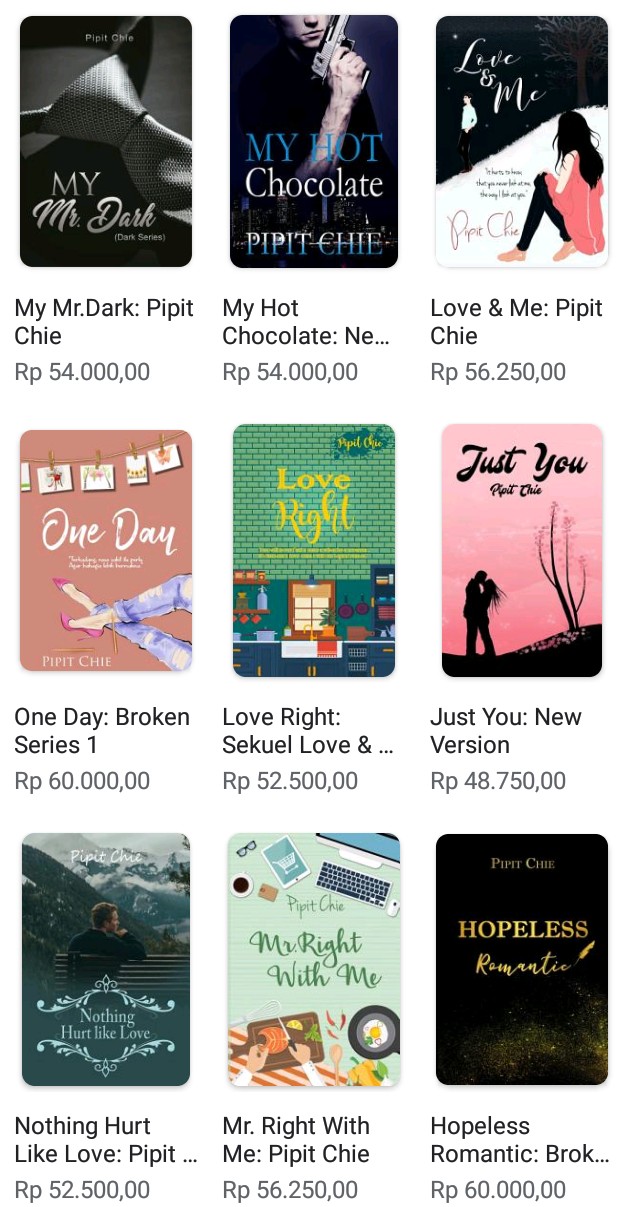View Just You: New Version
The width and height of the screenshot is (625, 1207).
[x=521, y=549]
